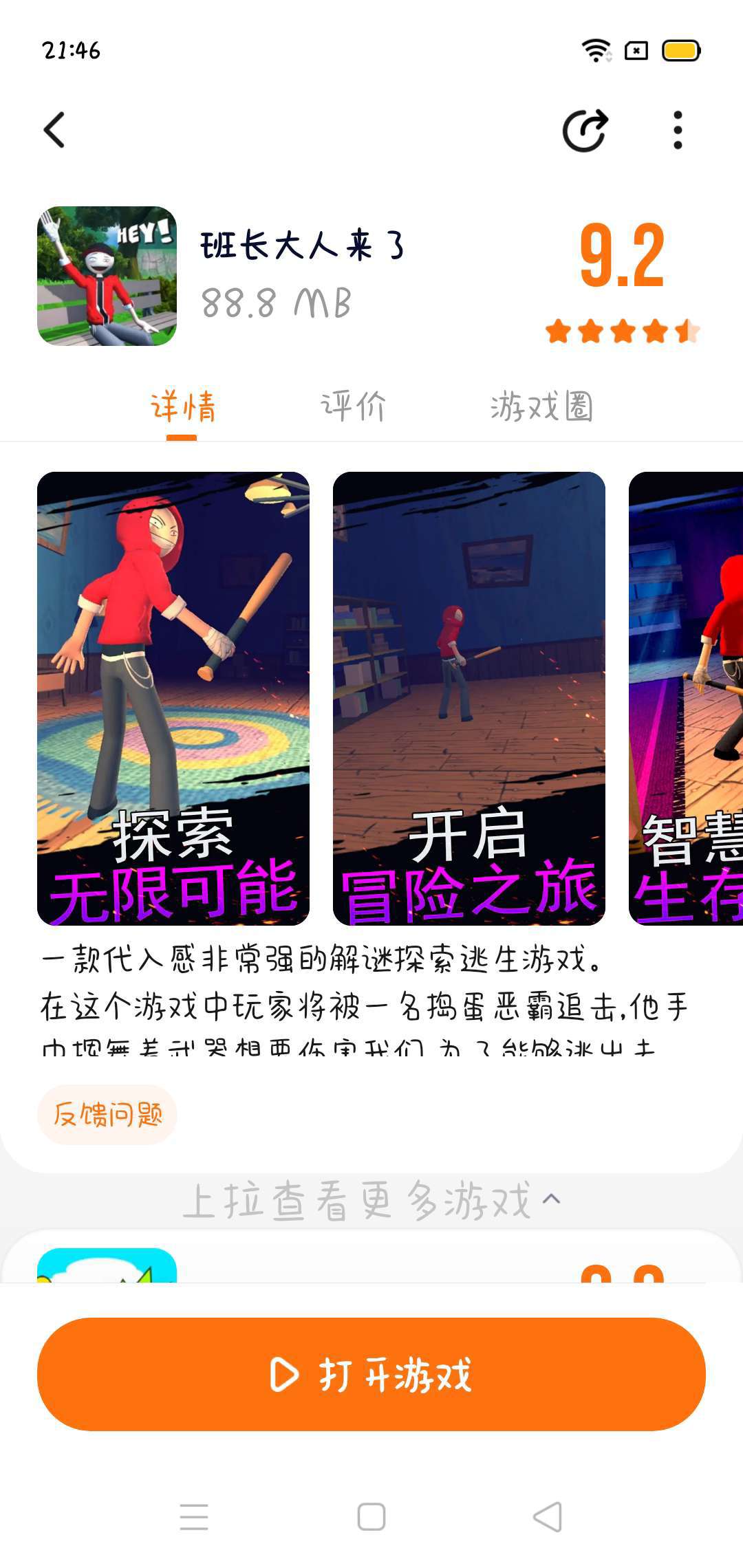Switch to the 游戏圈 tab
The width and height of the screenshot is (743, 1568).
[x=541, y=406]
